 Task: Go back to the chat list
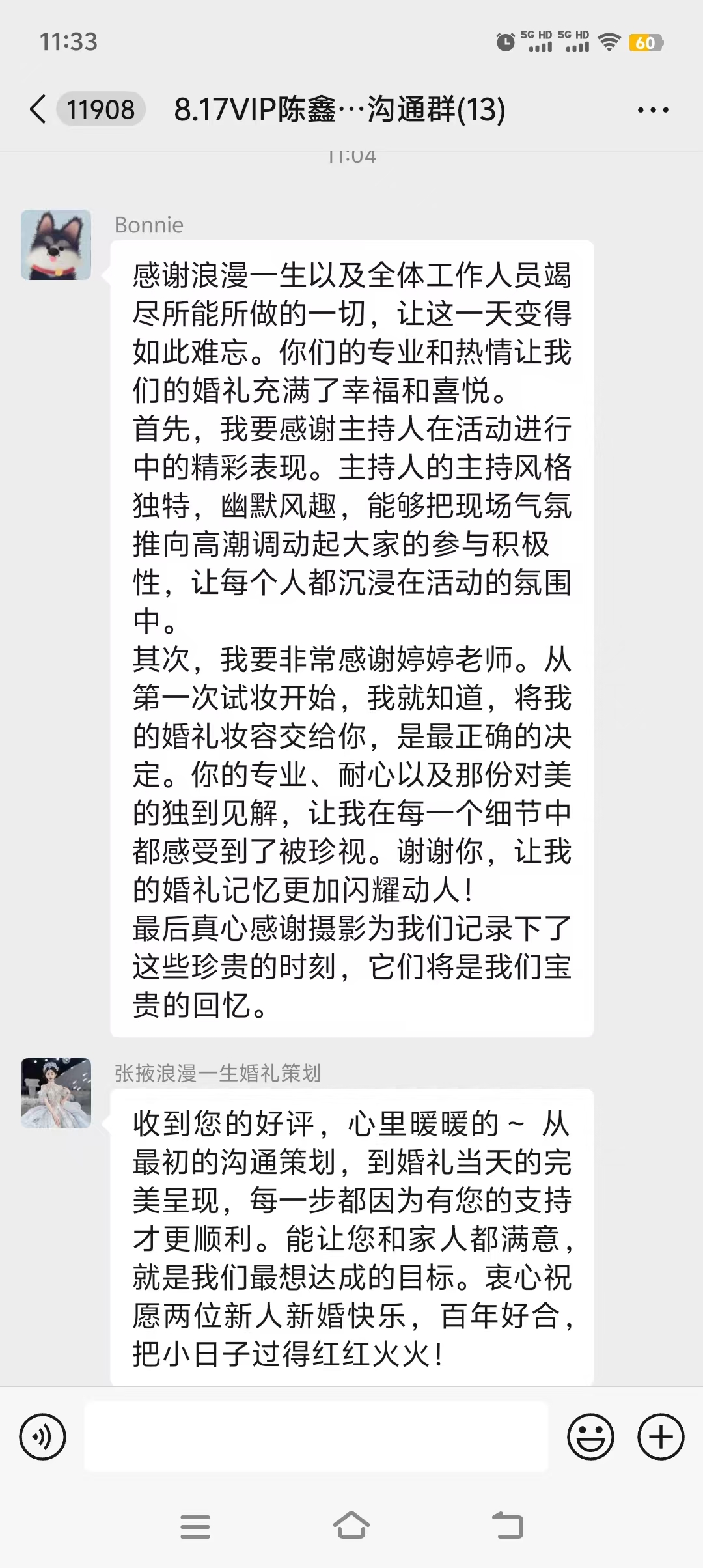click(38, 109)
